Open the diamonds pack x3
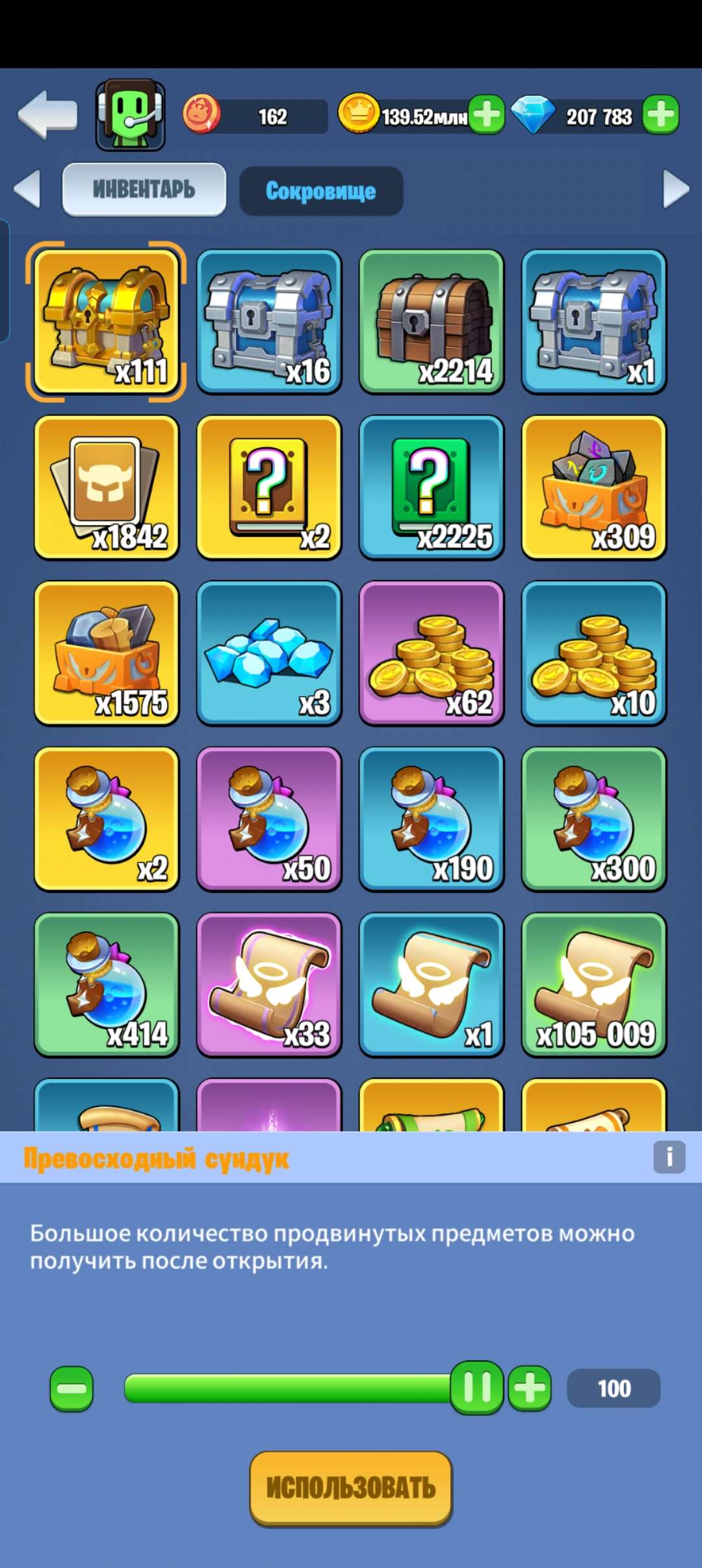702x1568 pixels. tap(270, 652)
